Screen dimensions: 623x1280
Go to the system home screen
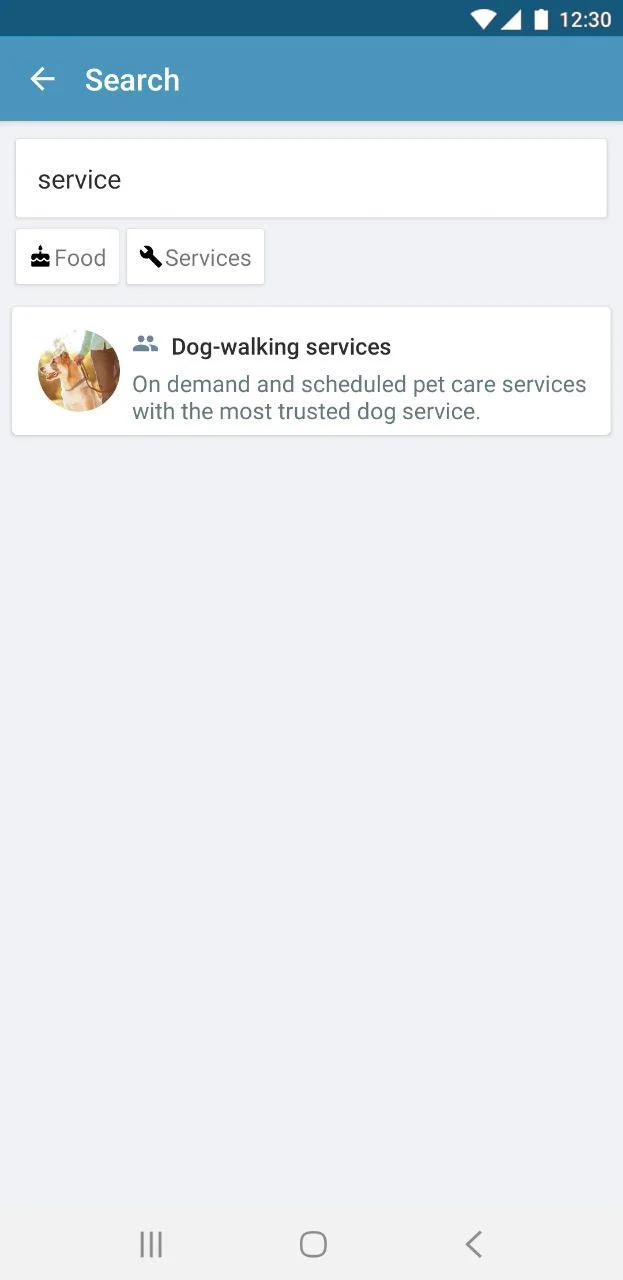313,1244
